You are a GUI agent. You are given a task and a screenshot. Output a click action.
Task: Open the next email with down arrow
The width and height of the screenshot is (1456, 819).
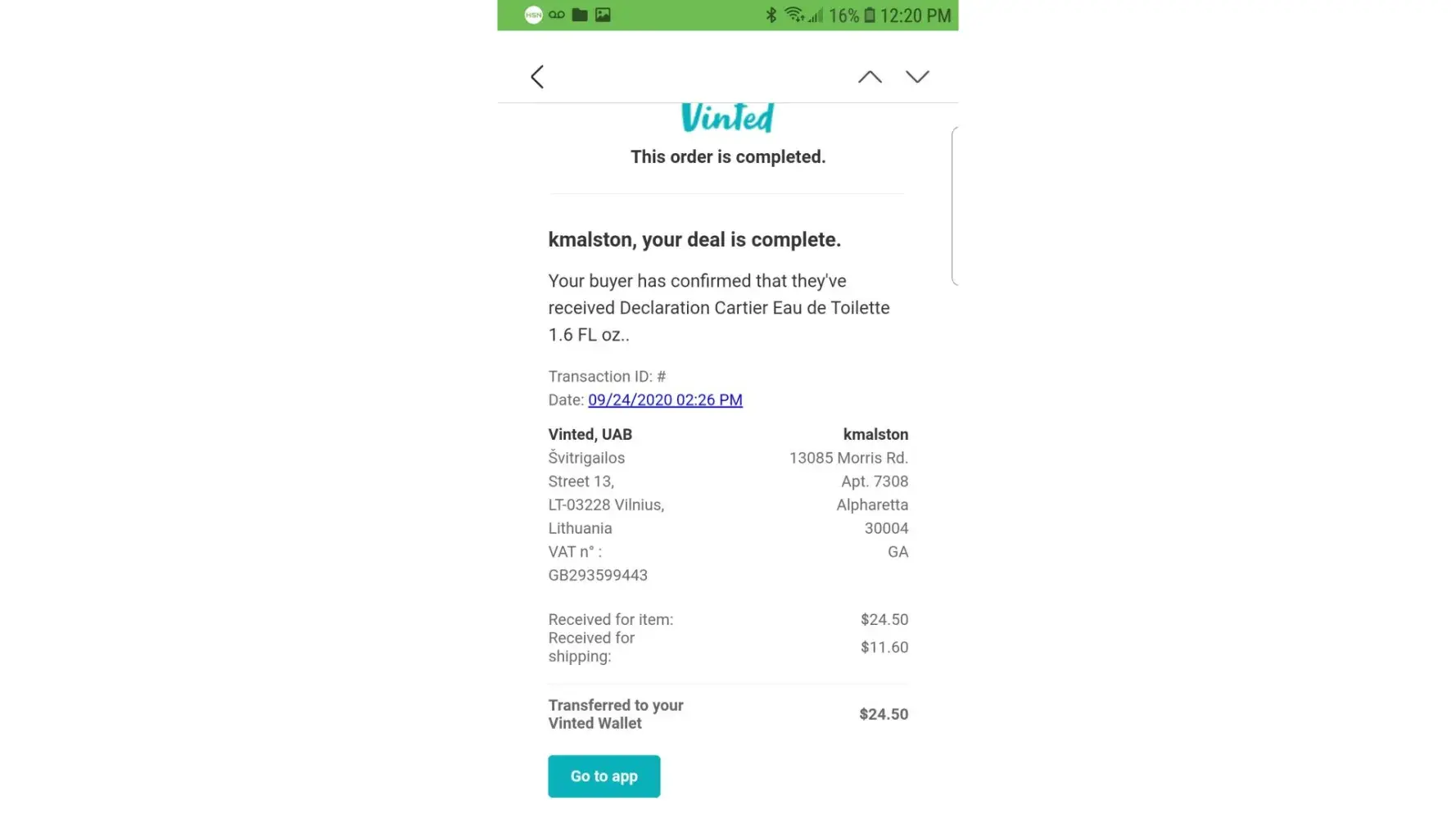click(917, 77)
